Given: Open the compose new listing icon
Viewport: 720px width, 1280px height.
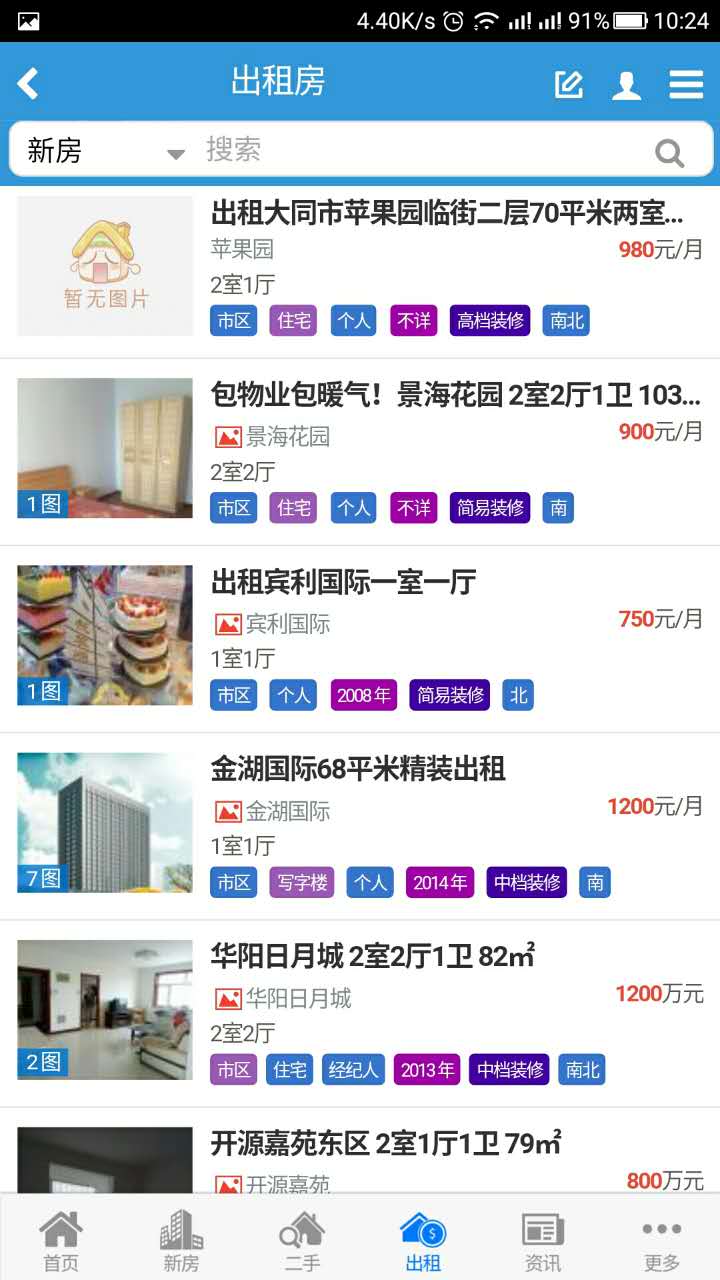Looking at the screenshot, I should click(x=568, y=85).
